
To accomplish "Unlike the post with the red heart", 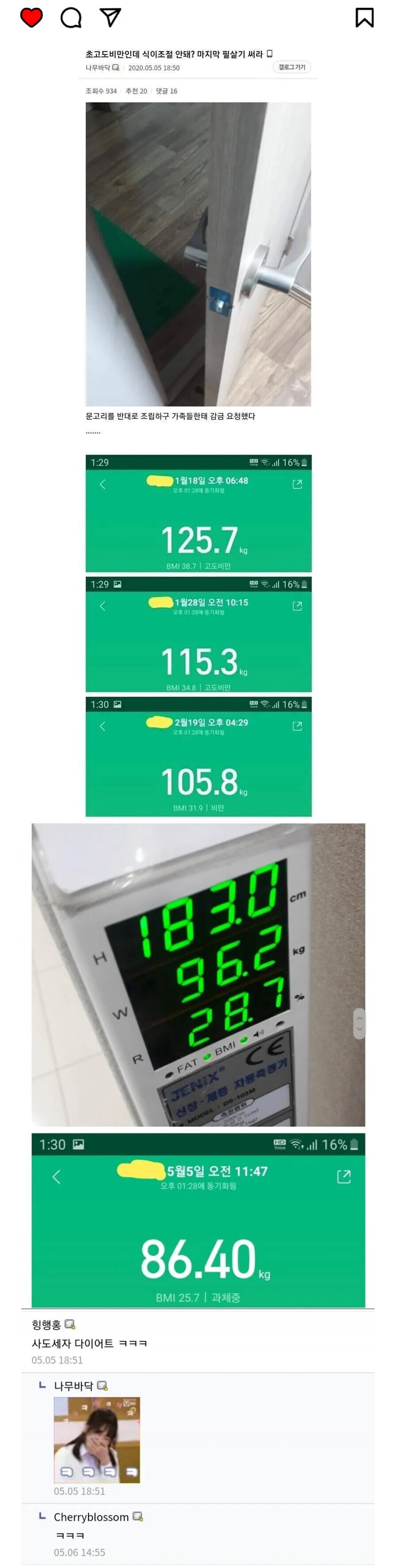I will 31,18.
